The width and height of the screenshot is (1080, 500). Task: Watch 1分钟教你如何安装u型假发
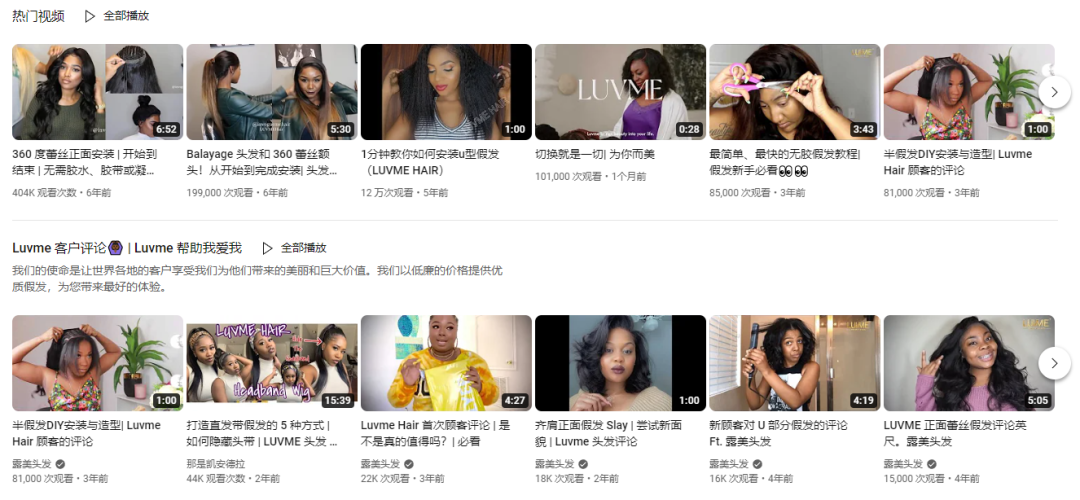point(445,92)
